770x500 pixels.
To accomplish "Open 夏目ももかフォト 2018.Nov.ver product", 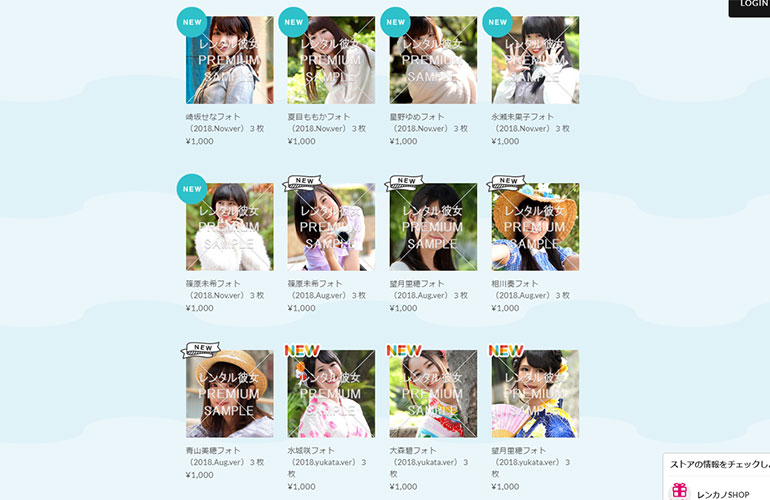I will pyautogui.click(x=331, y=60).
